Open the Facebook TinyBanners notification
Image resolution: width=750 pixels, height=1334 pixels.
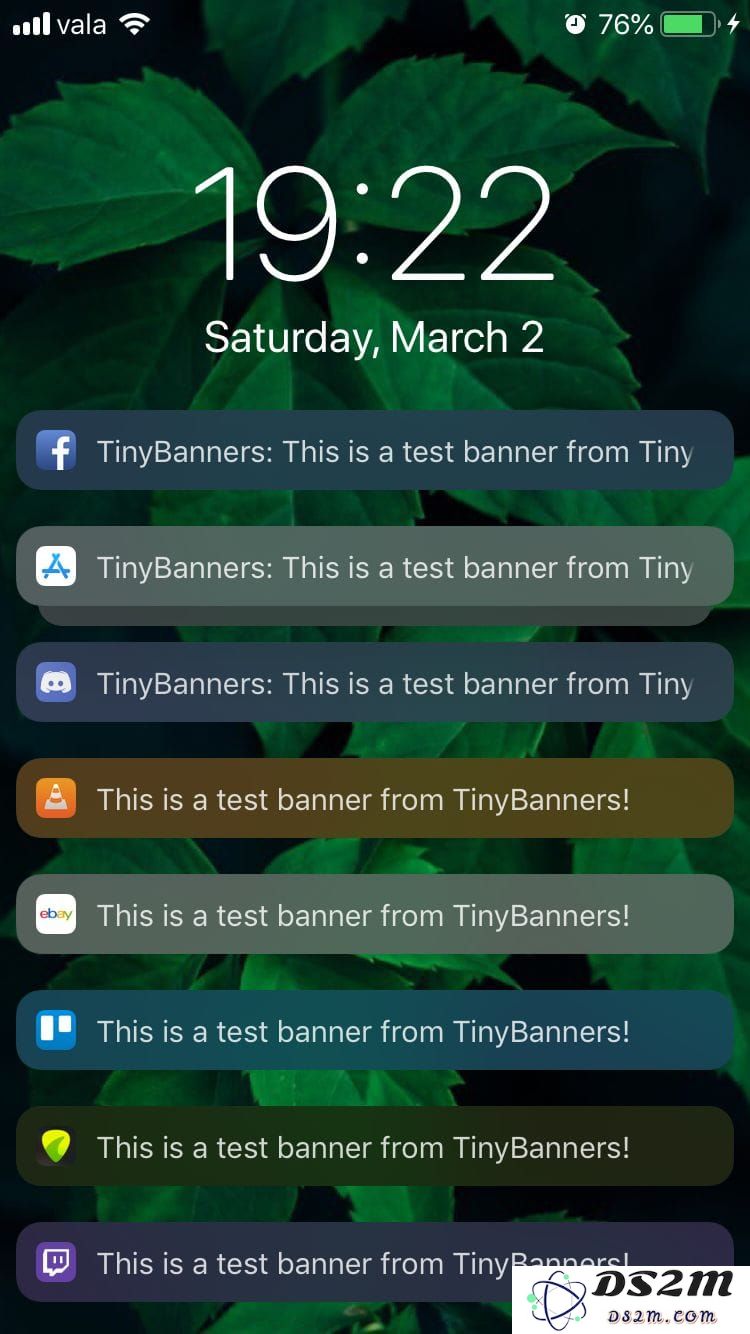tap(375, 451)
